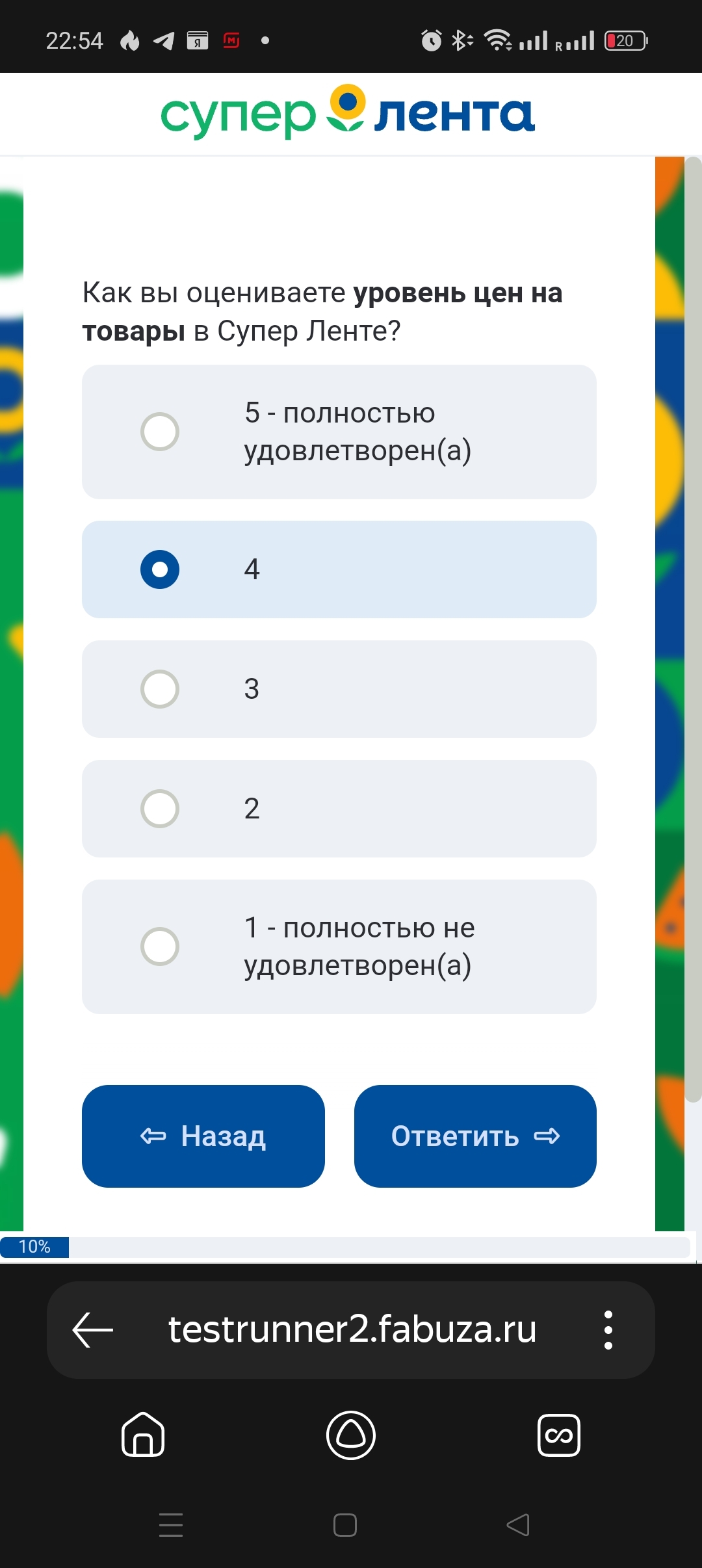This screenshot has height=1568, width=702.
Task: Tap the system back navigation button
Action: [x=518, y=1525]
